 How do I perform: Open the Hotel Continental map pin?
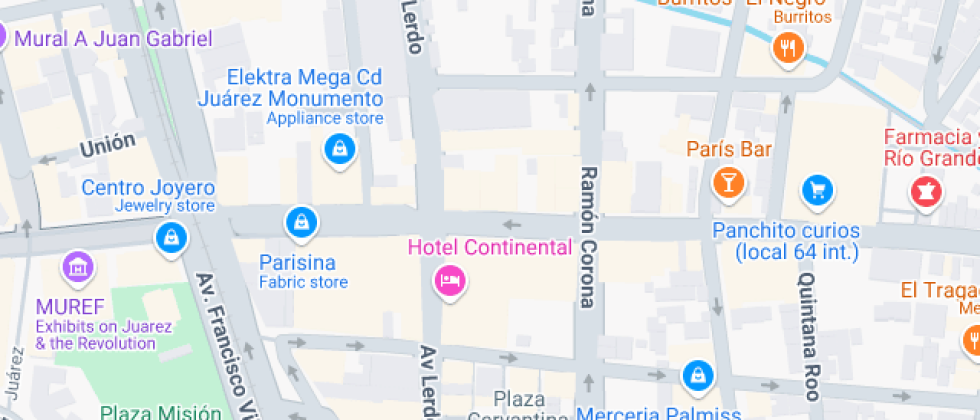click(450, 279)
